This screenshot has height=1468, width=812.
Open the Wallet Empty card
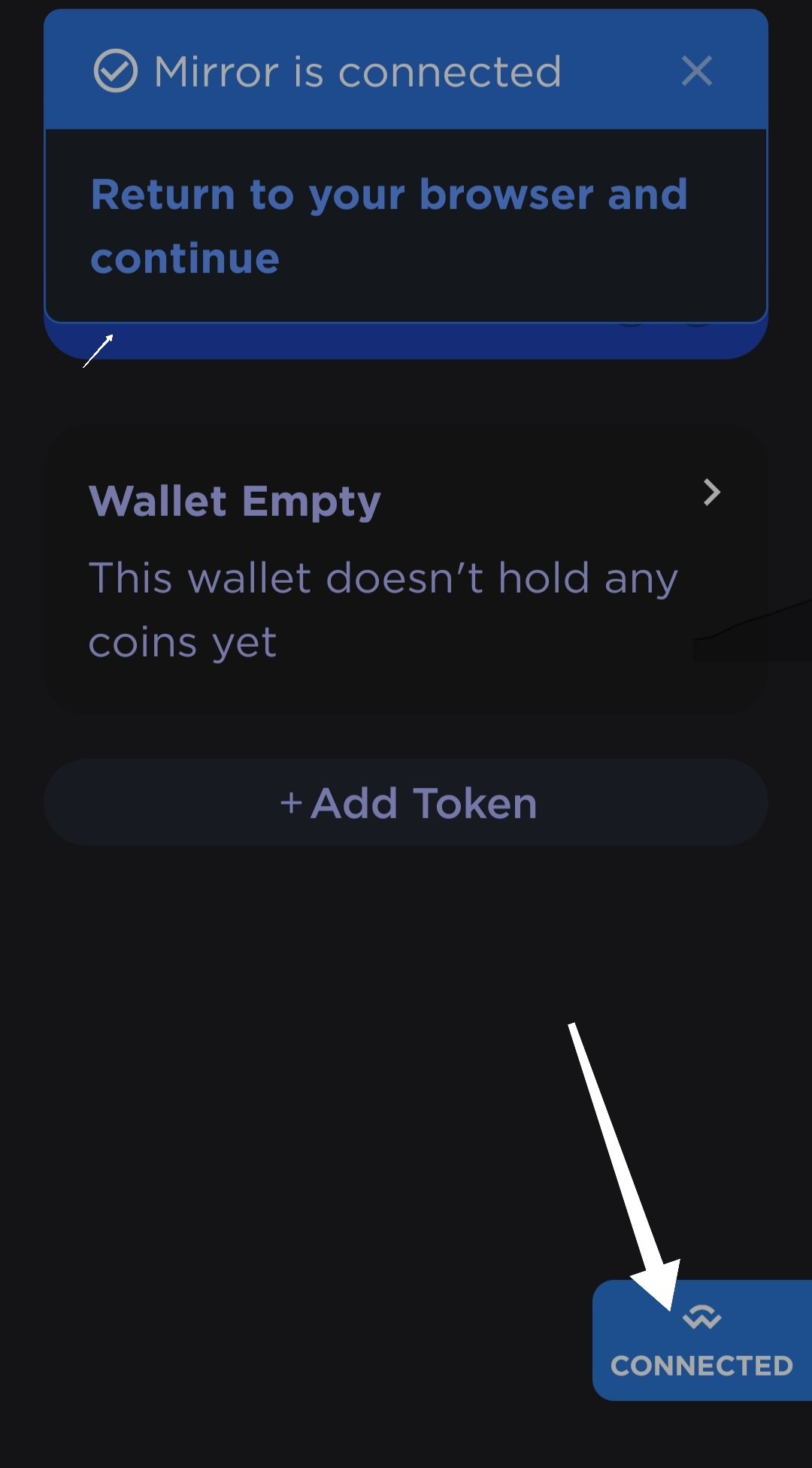point(406,571)
